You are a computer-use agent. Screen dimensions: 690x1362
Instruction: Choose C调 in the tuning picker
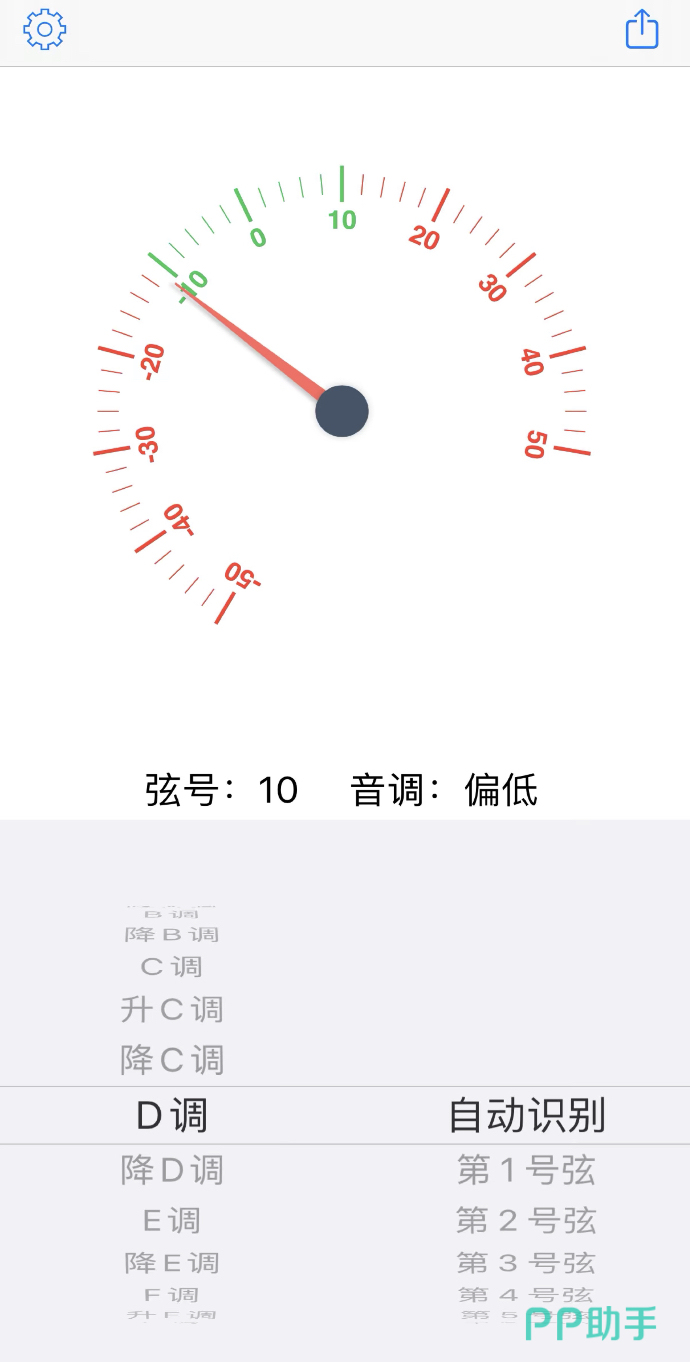tap(172, 967)
